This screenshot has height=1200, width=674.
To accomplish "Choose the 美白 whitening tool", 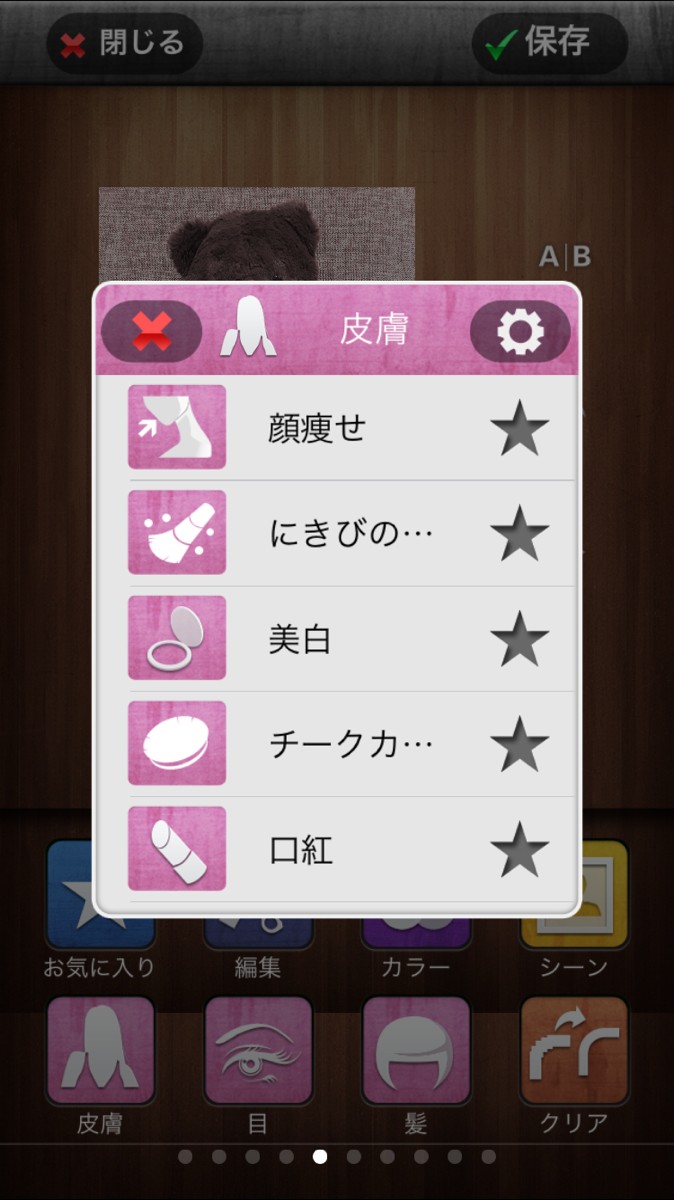I will [300, 639].
